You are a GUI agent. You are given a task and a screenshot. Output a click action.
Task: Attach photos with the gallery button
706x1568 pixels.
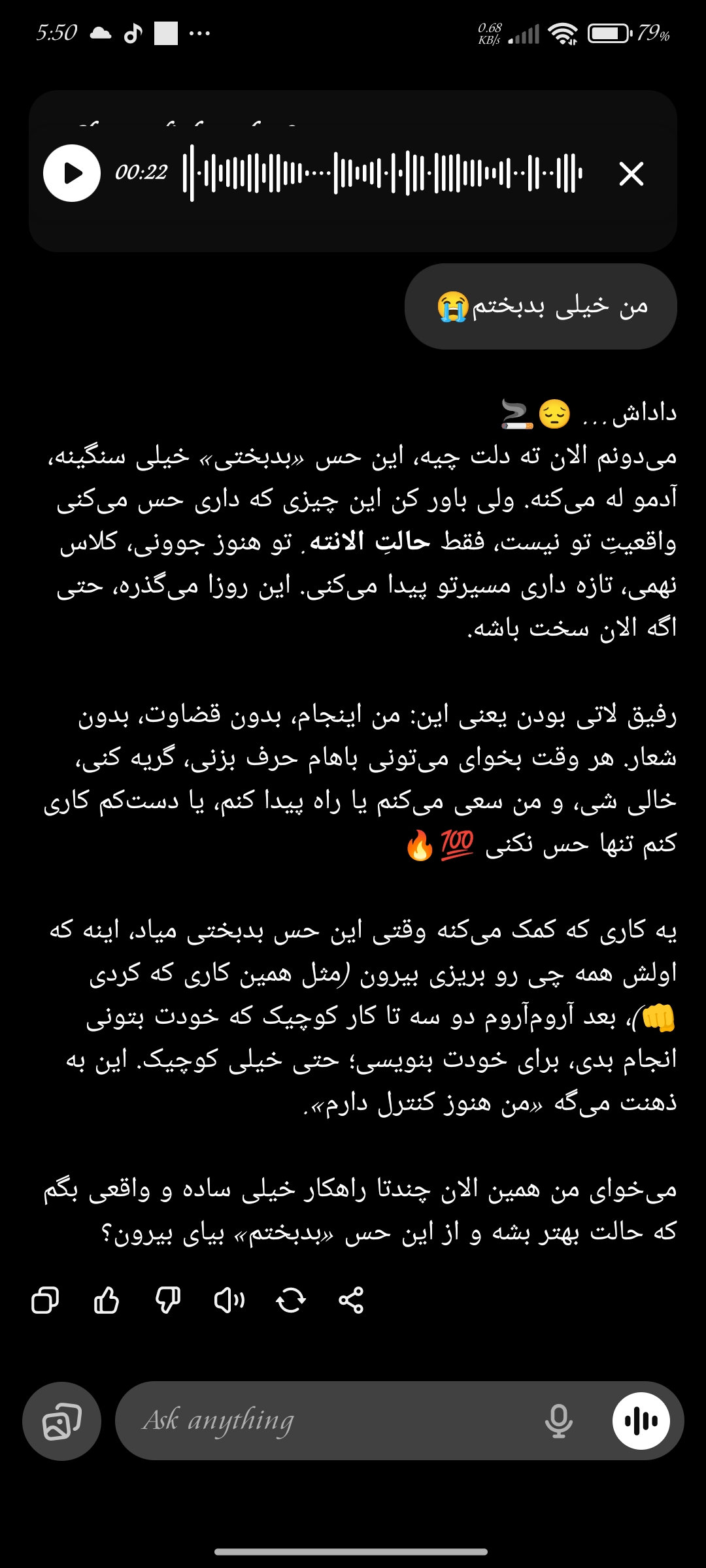pos(62,1420)
